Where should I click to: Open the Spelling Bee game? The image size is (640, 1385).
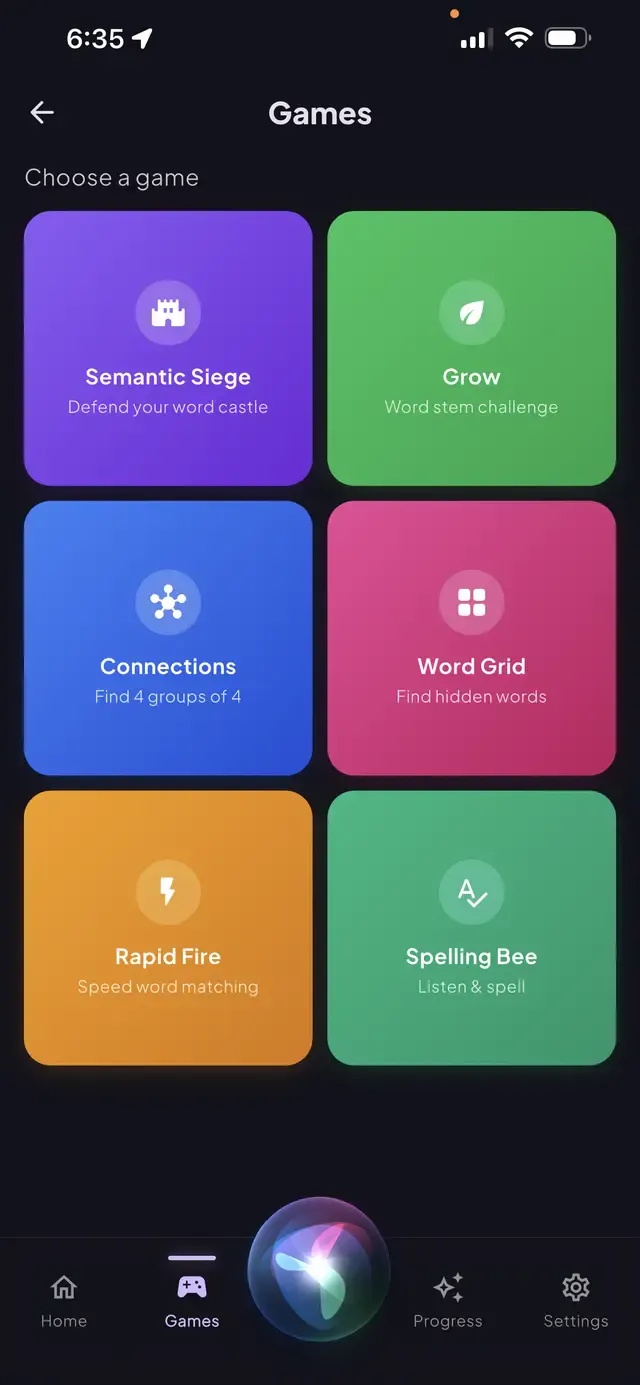click(472, 928)
